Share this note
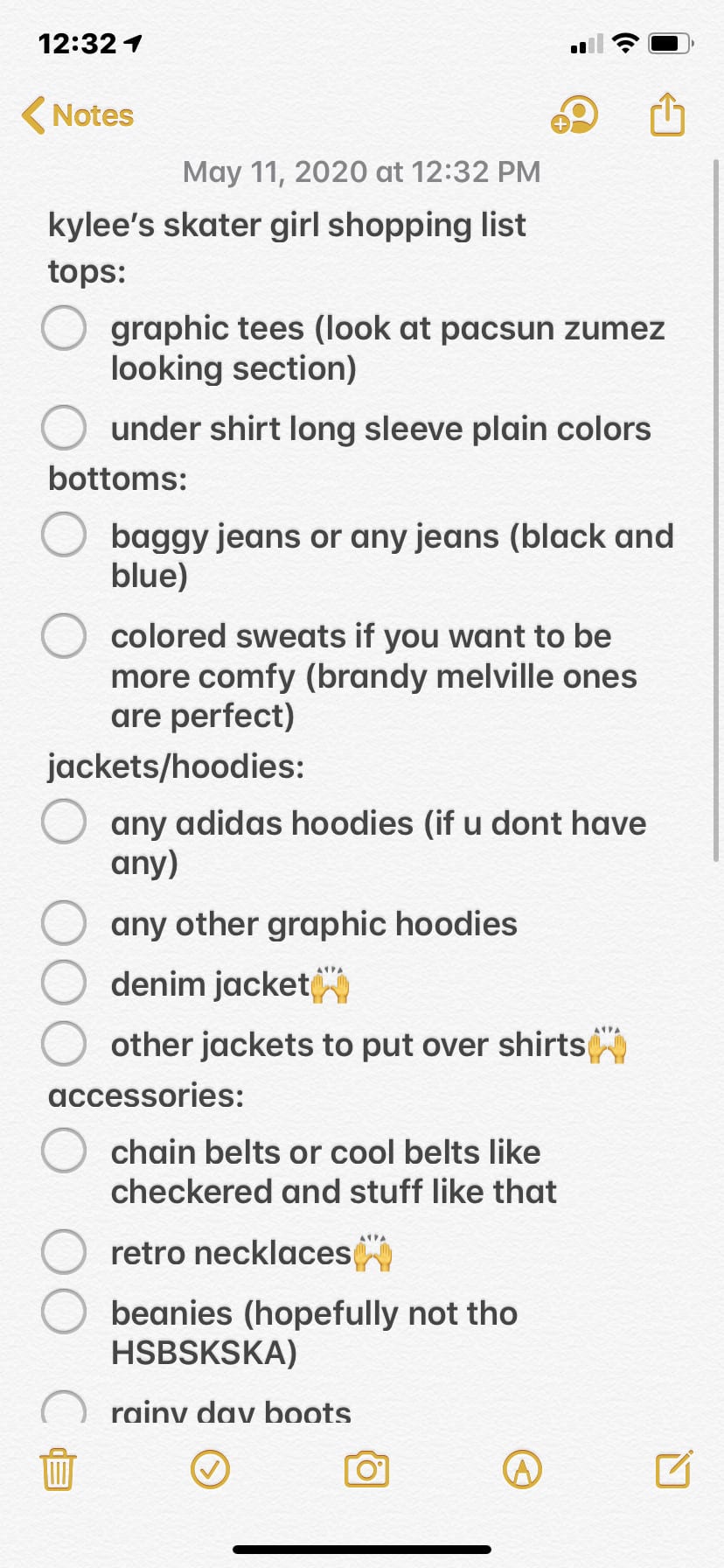The width and height of the screenshot is (724, 1568). (x=667, y=114)
